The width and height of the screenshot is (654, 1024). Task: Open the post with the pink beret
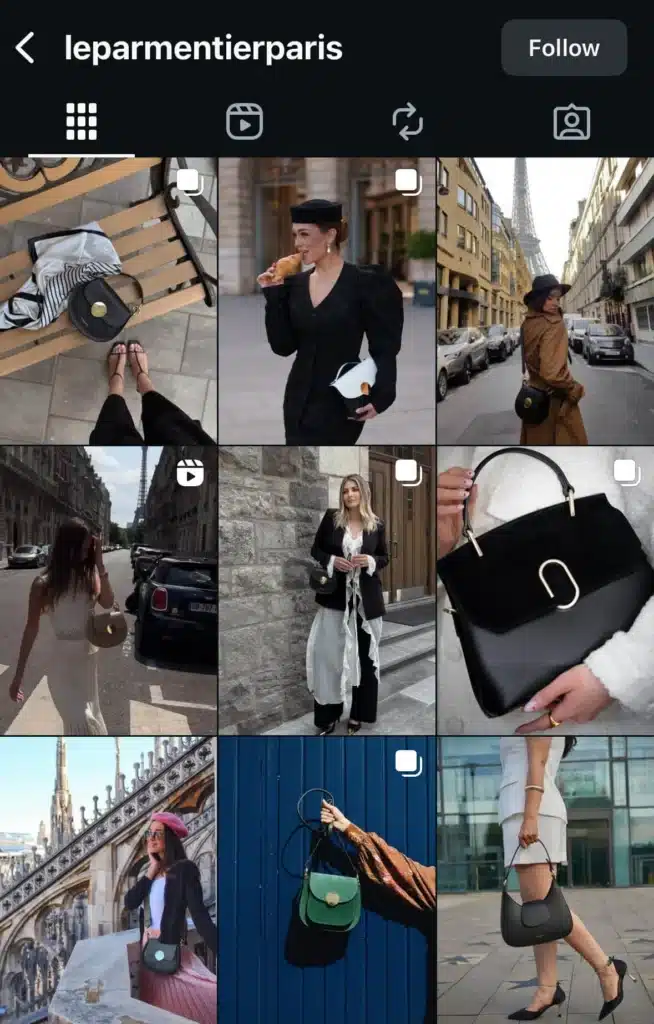pyautogui.click(x=108, y=880)
